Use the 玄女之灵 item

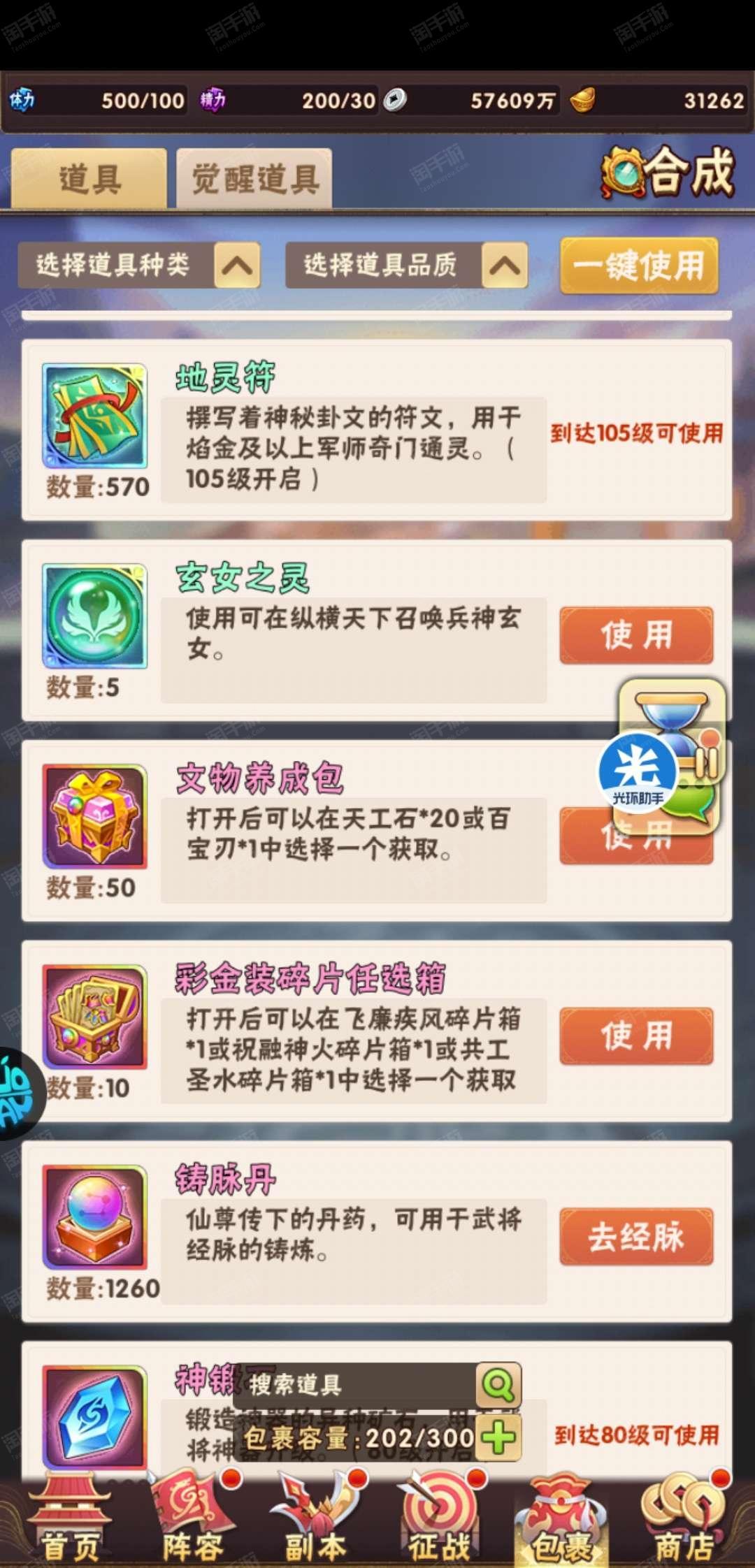click(x=636, y=635)
